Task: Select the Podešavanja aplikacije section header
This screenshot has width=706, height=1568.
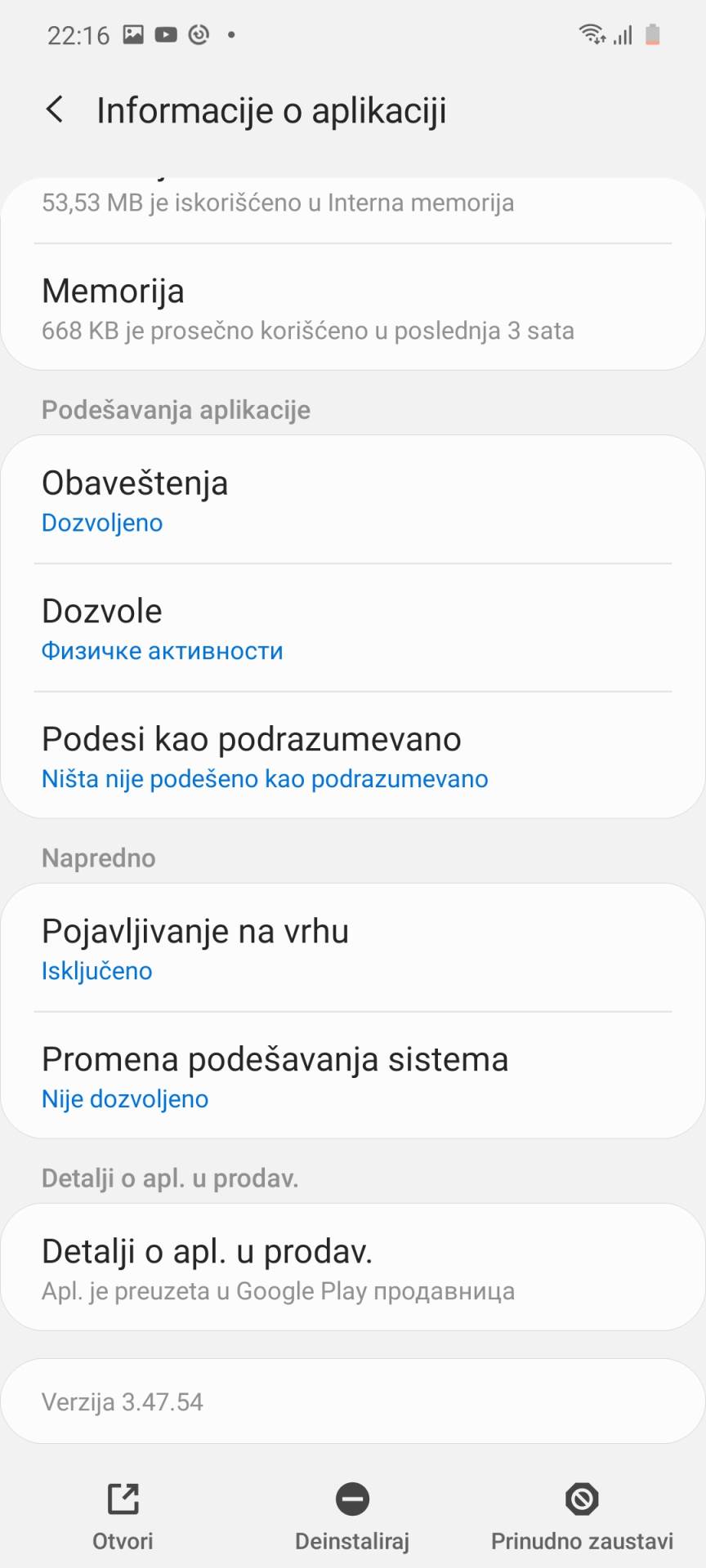Action: pos(176,410)
